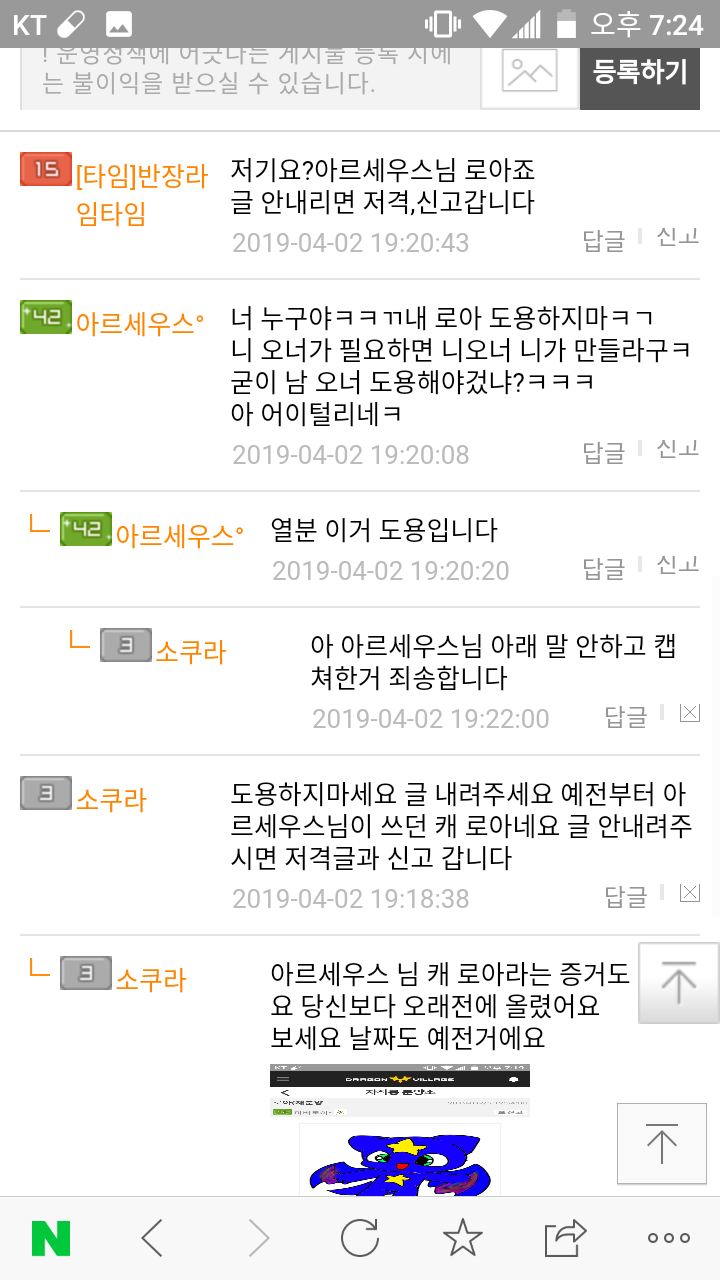Report 아르세우스's 19:20:20 reply

coord(677,566)
